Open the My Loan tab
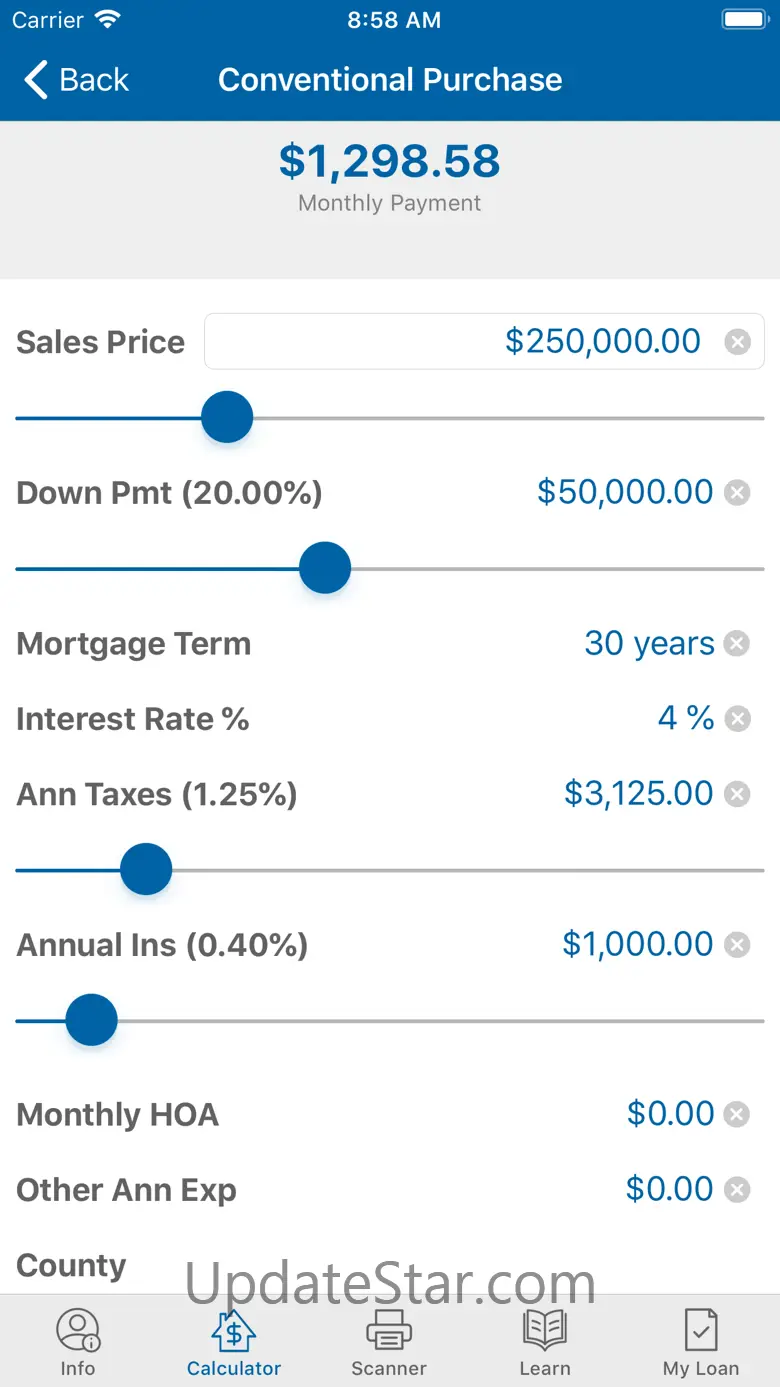This screenshot has height=1387, width=780. click(x=701, y=1342)
